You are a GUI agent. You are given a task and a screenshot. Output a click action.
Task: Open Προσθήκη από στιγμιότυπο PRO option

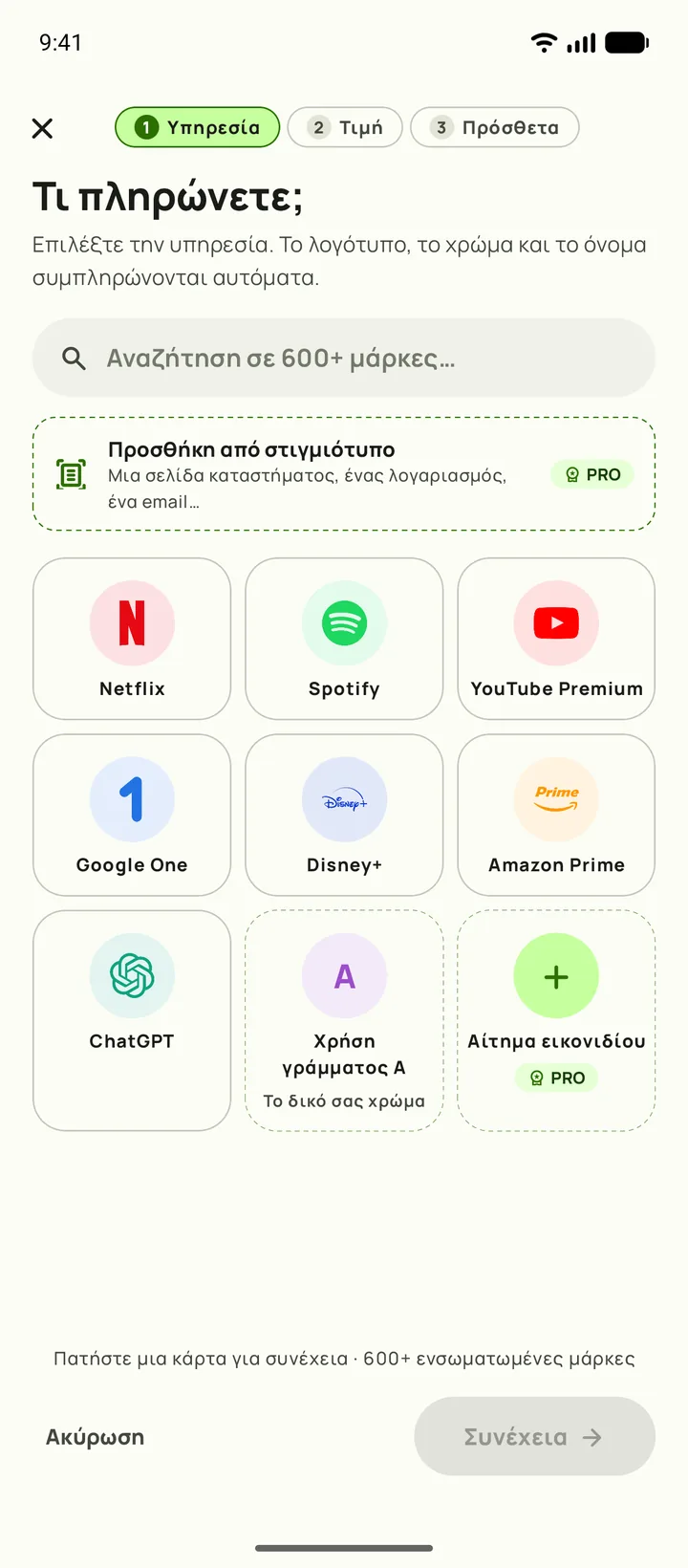pyautogui.click(x=344, y=474)
